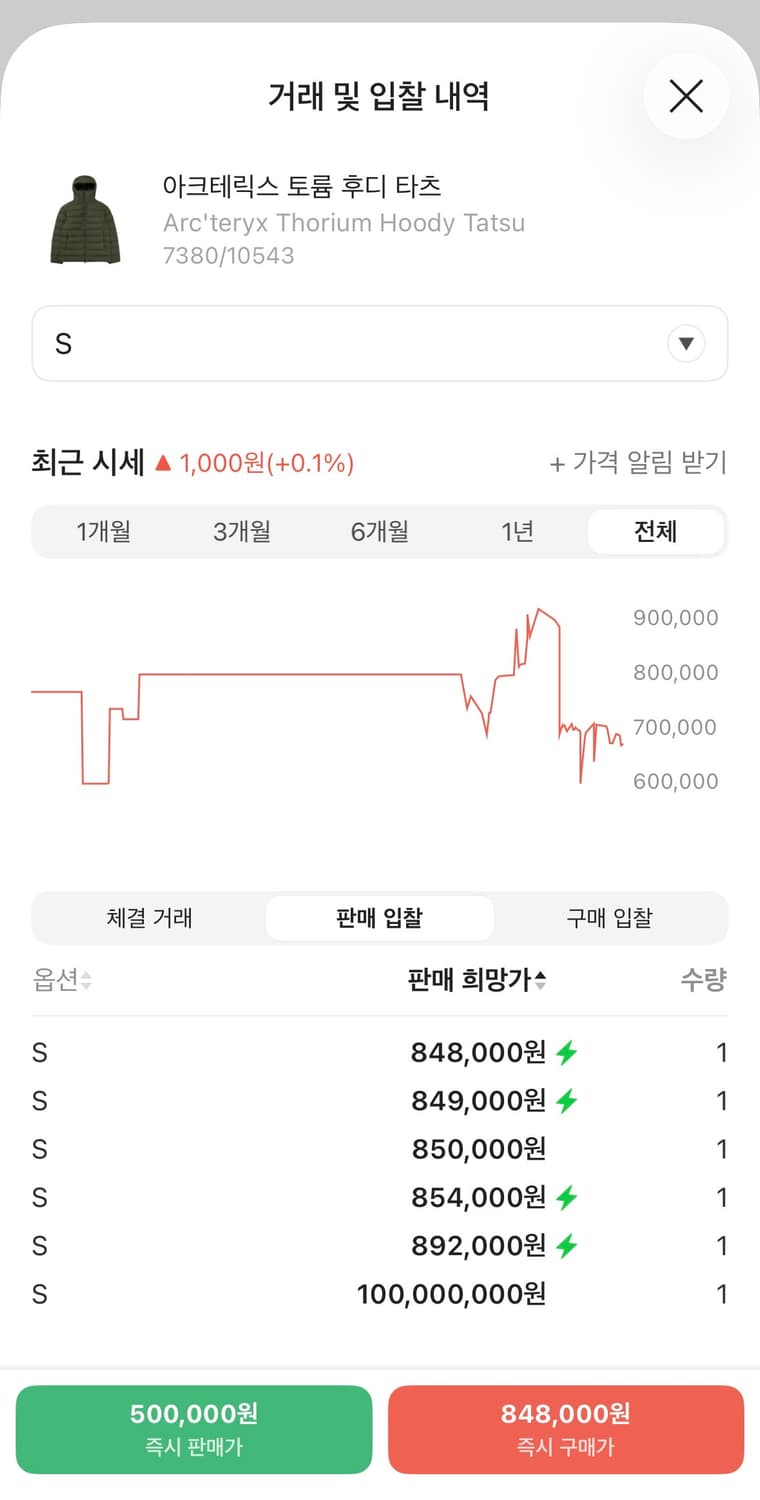Select the 6개월 chart period
The height and width of the screenshot is (1500, 760).
[380, 532]
